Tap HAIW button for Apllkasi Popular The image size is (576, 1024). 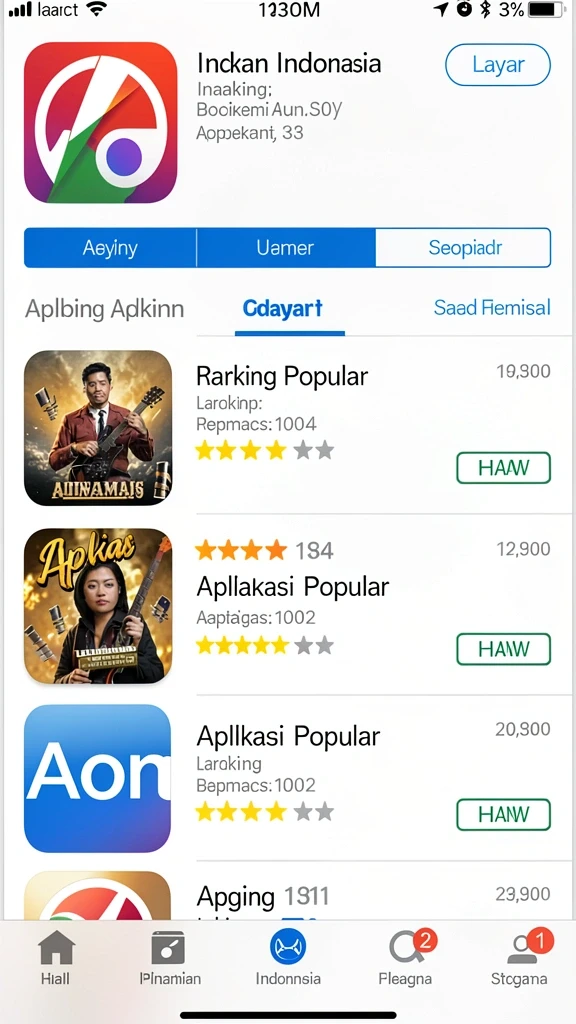504,814
